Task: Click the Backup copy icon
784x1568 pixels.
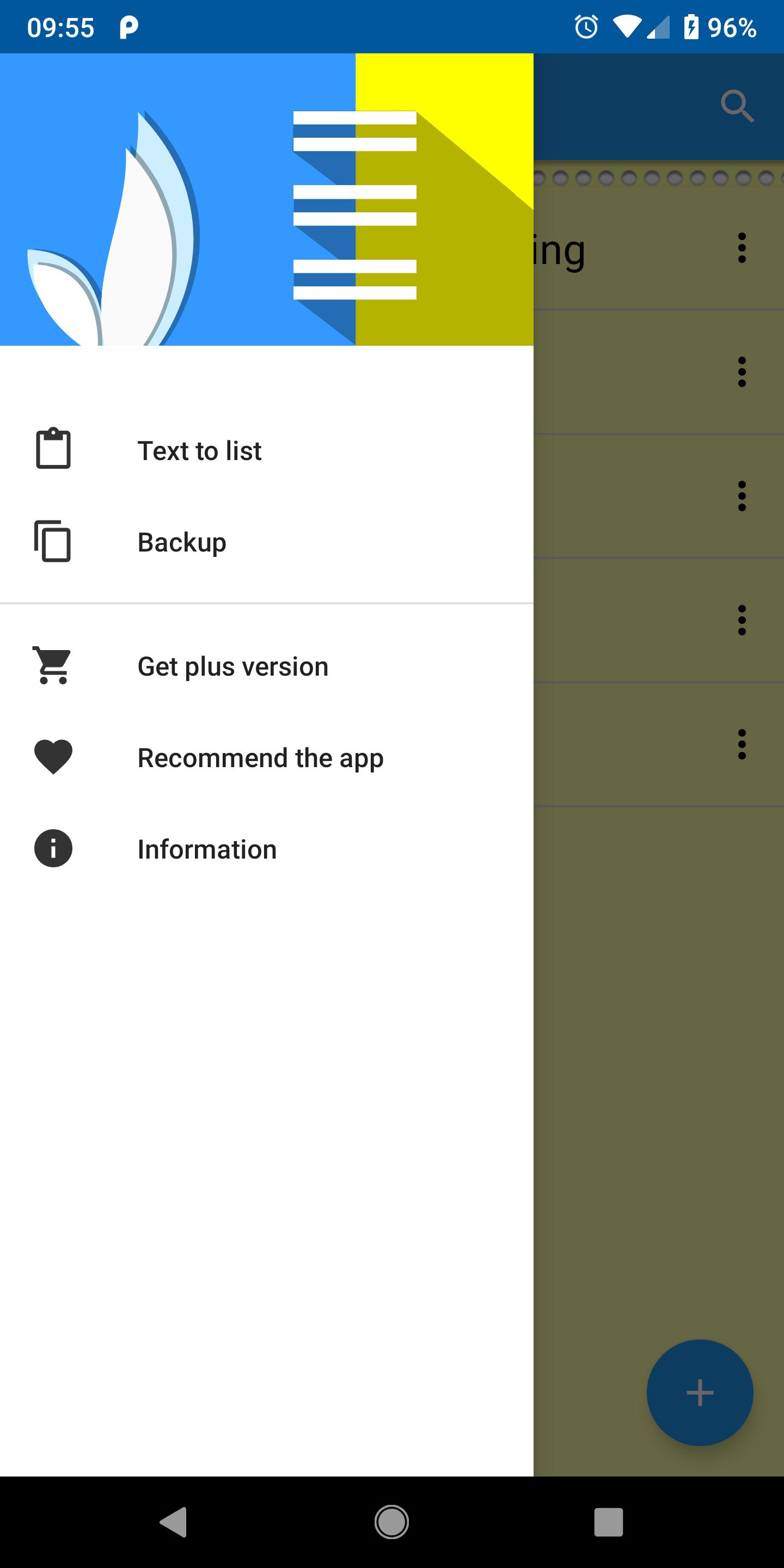Action: [x=53, y=542]
